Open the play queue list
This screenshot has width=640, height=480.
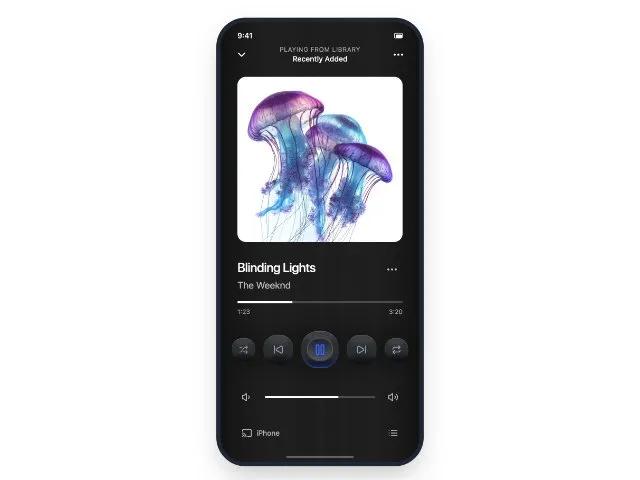tap(393, 433)
